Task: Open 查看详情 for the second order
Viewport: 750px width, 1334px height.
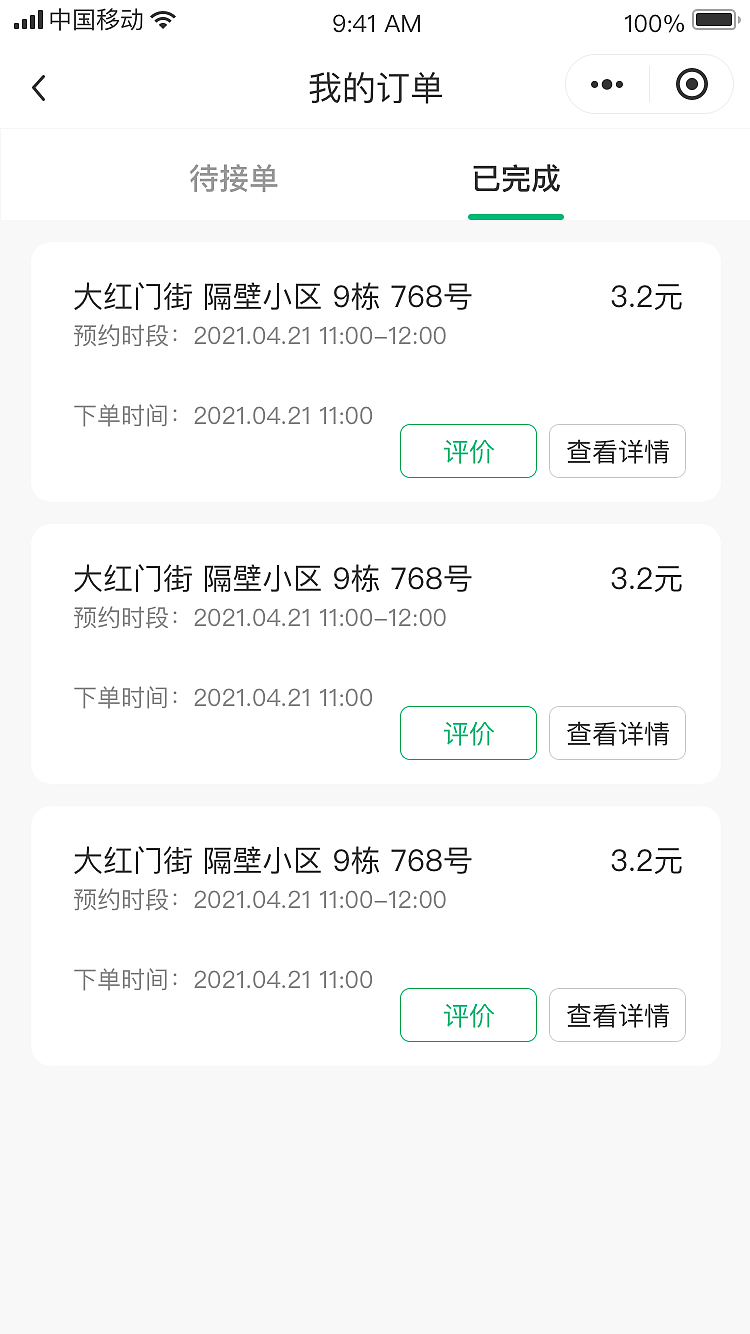Action: (617, 733)
